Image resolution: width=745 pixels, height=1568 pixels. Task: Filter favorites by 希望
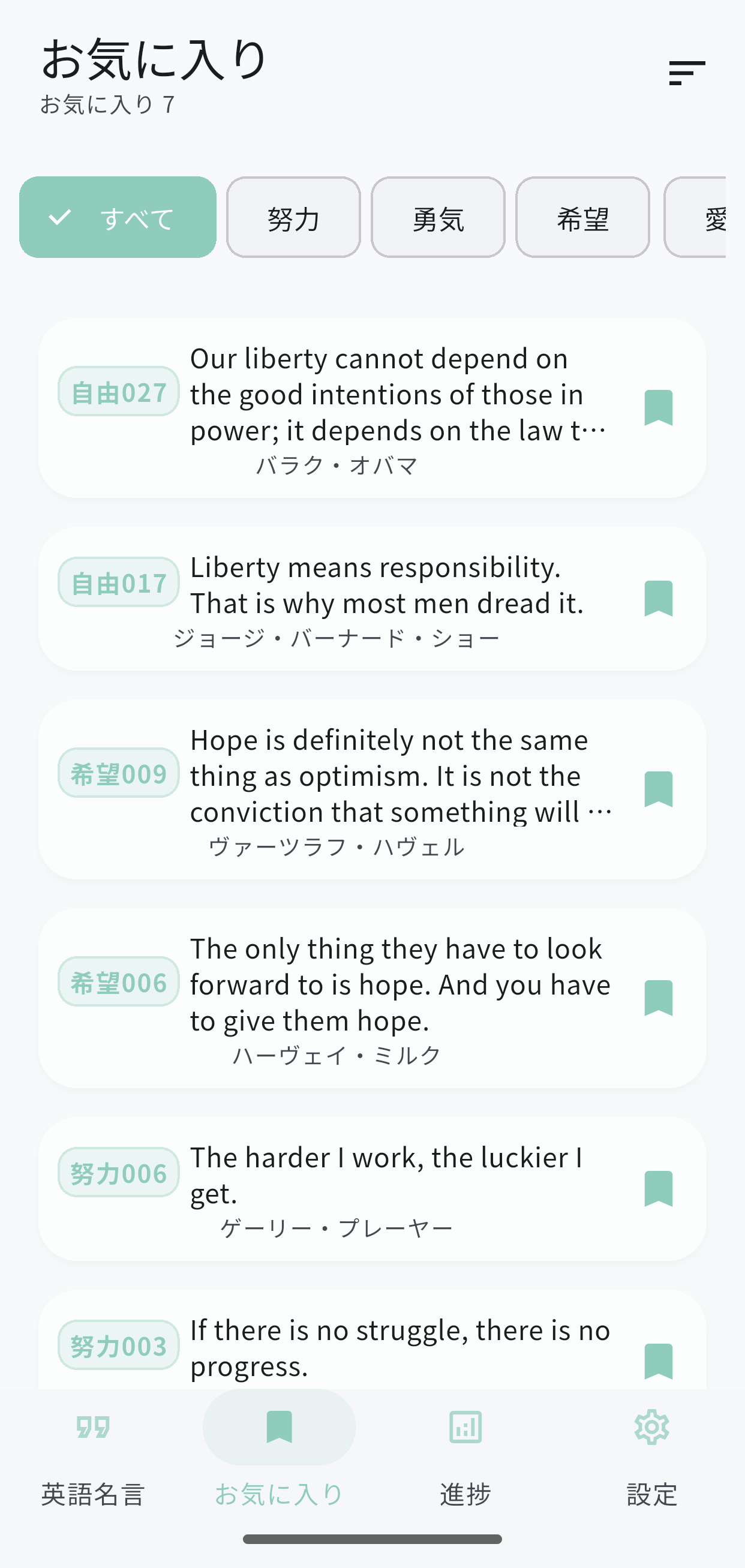pos(582,217)
